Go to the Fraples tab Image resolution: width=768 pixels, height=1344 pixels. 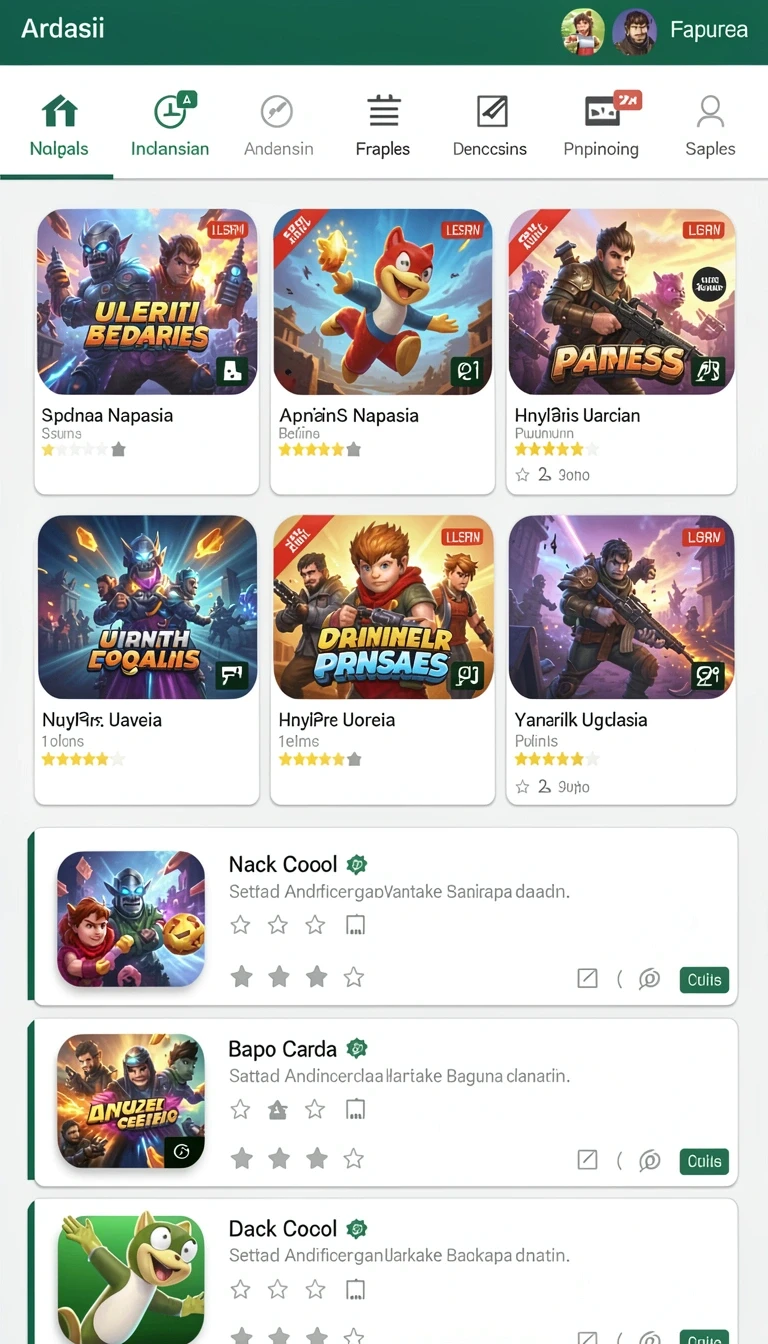[x=383, y=126]
